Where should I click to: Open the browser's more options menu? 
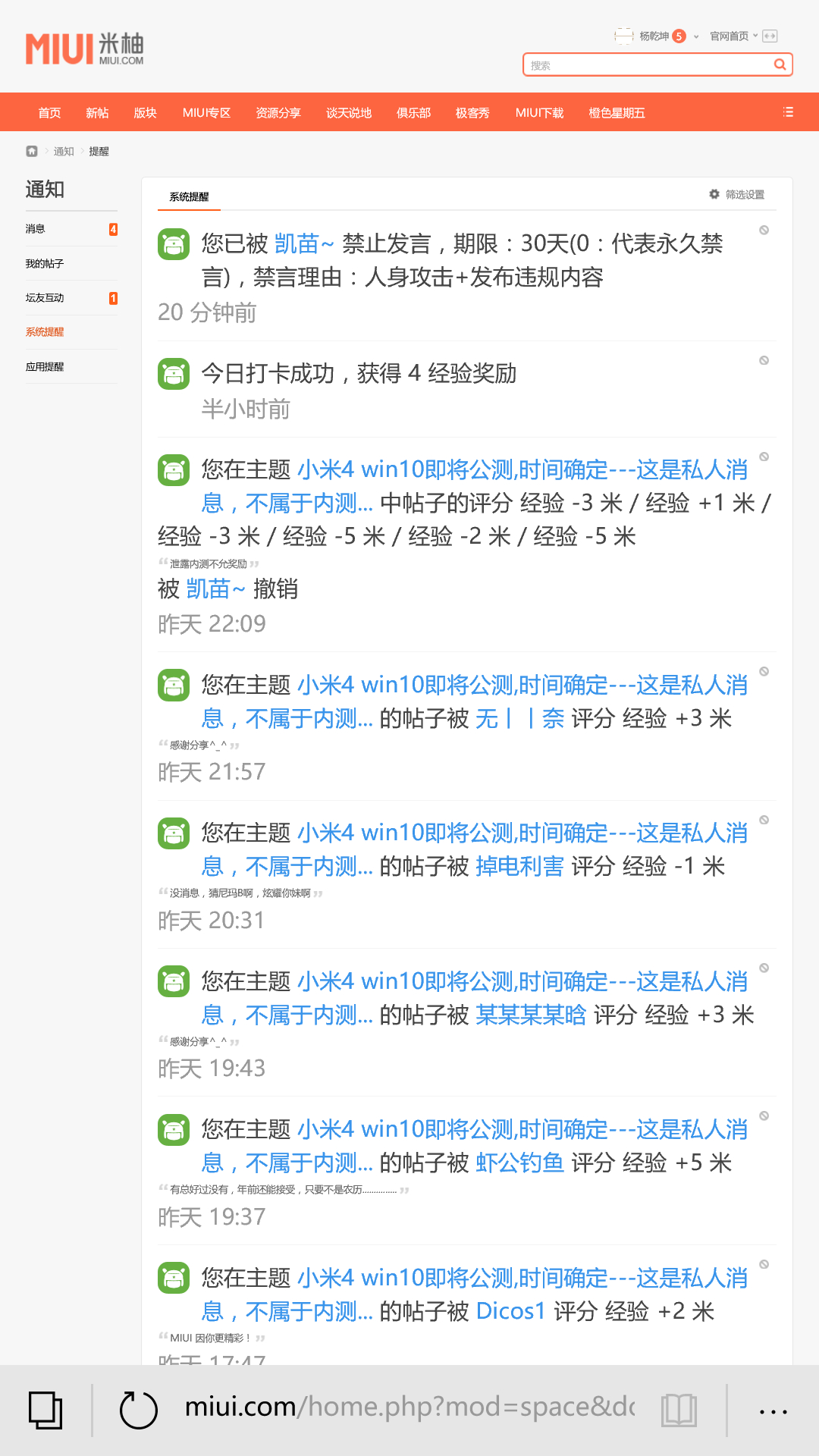click(x=773, y=1411)
